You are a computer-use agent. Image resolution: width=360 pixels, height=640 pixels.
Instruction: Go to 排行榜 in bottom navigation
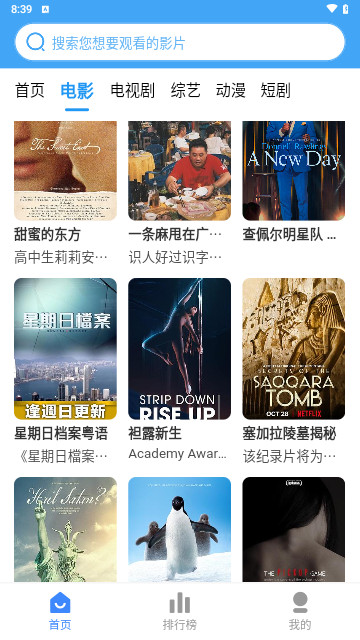(180, 611)
